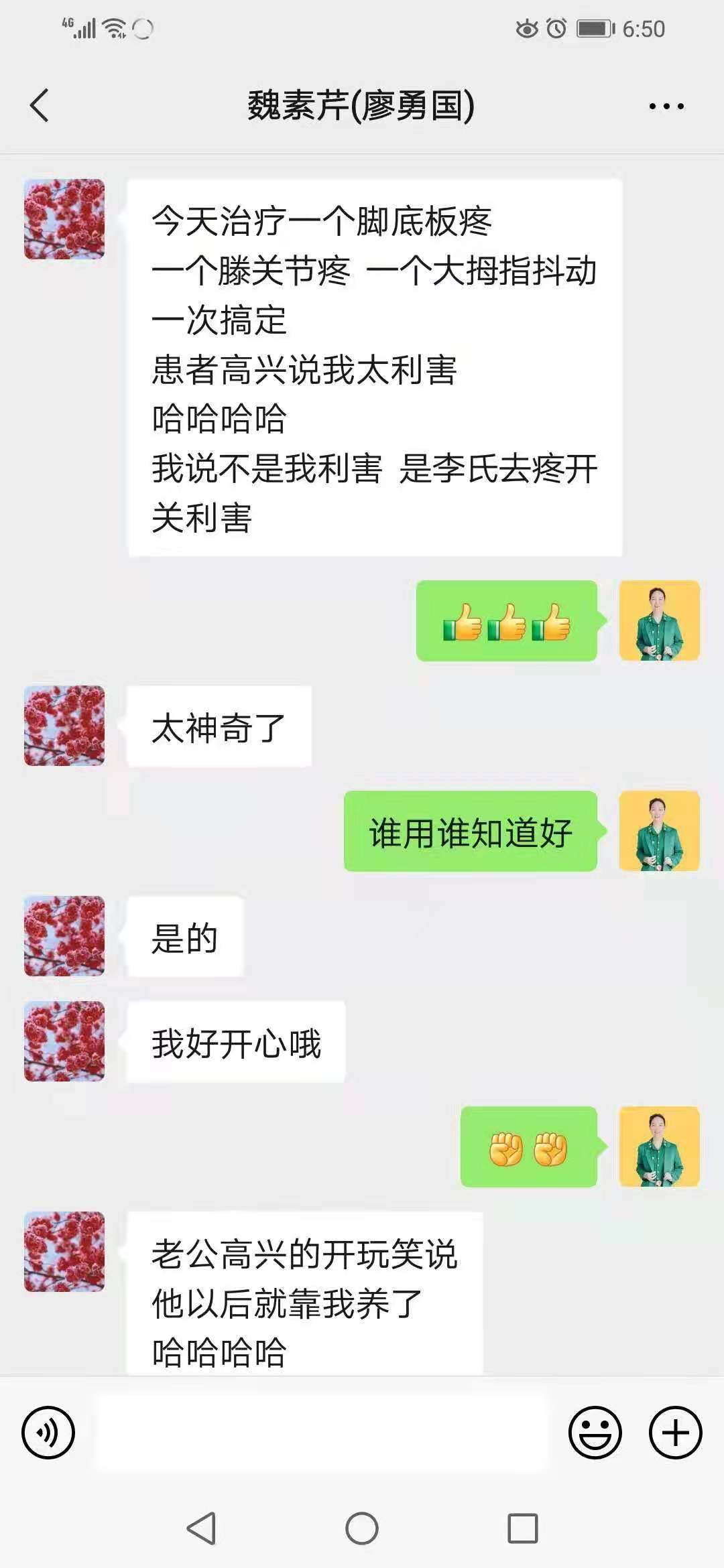Open the plus attachment menu

click(675, 1433)
